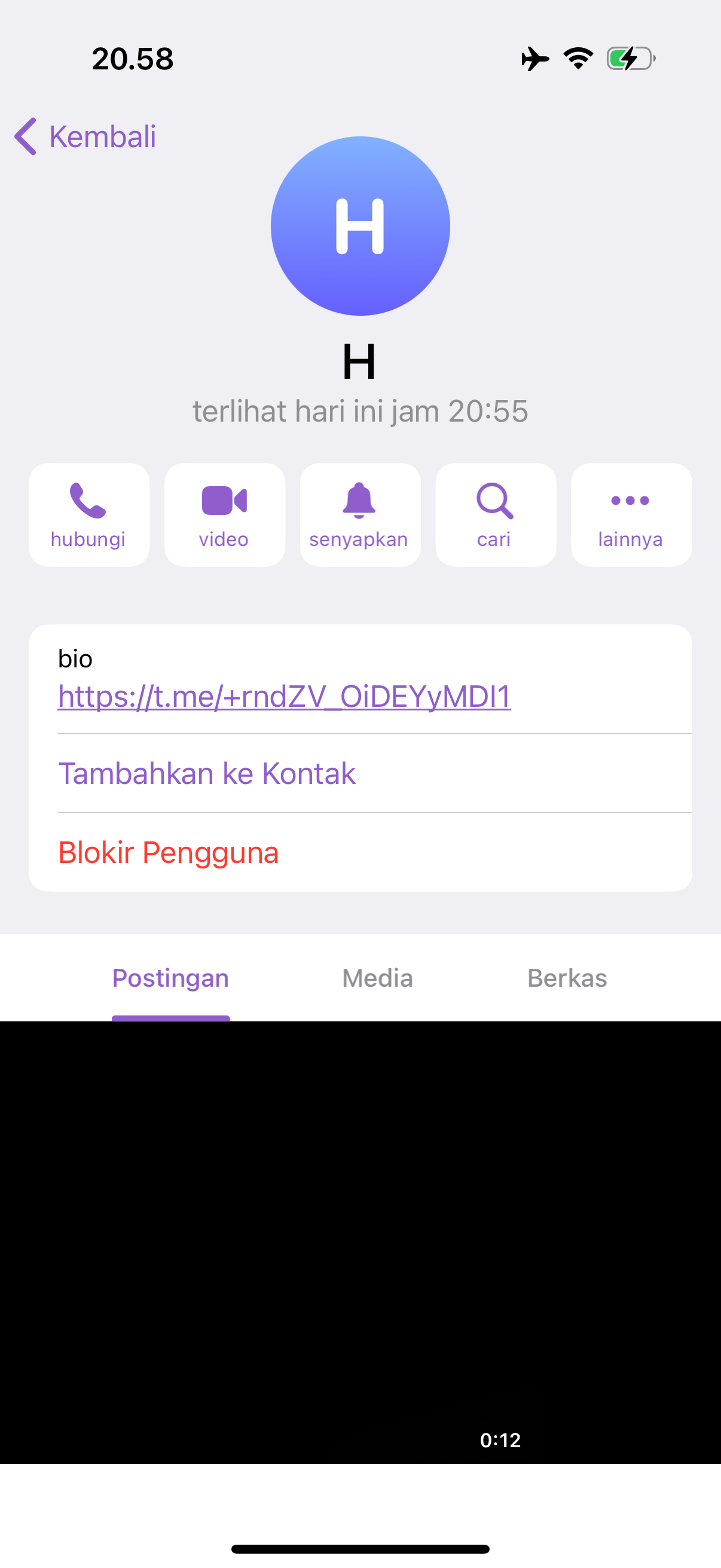Start a video call
The width and height of the screenshot is (721, 1568).
pyautogui.click(x=225, y=514)
